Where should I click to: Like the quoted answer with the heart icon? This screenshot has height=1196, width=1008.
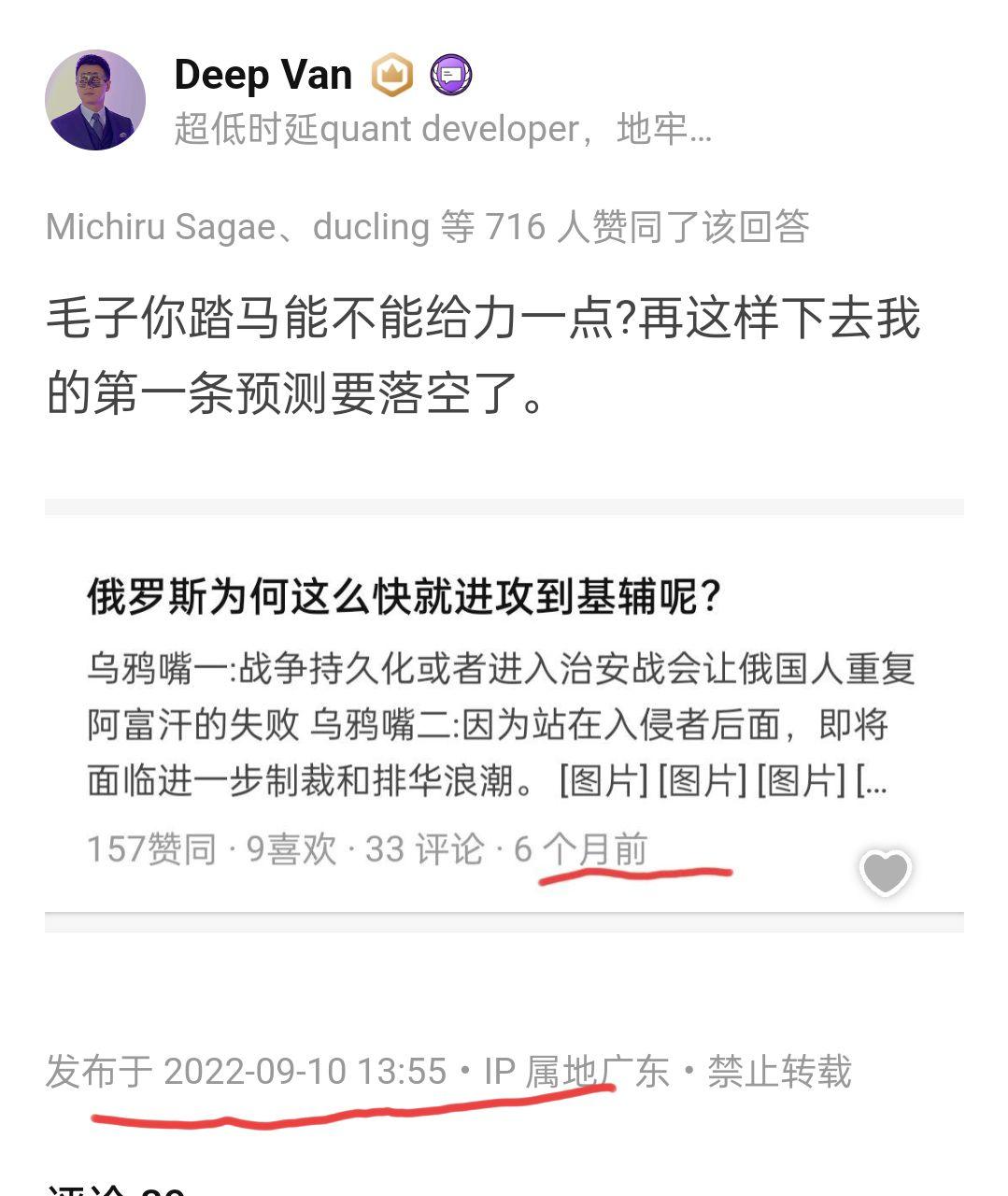885,873
